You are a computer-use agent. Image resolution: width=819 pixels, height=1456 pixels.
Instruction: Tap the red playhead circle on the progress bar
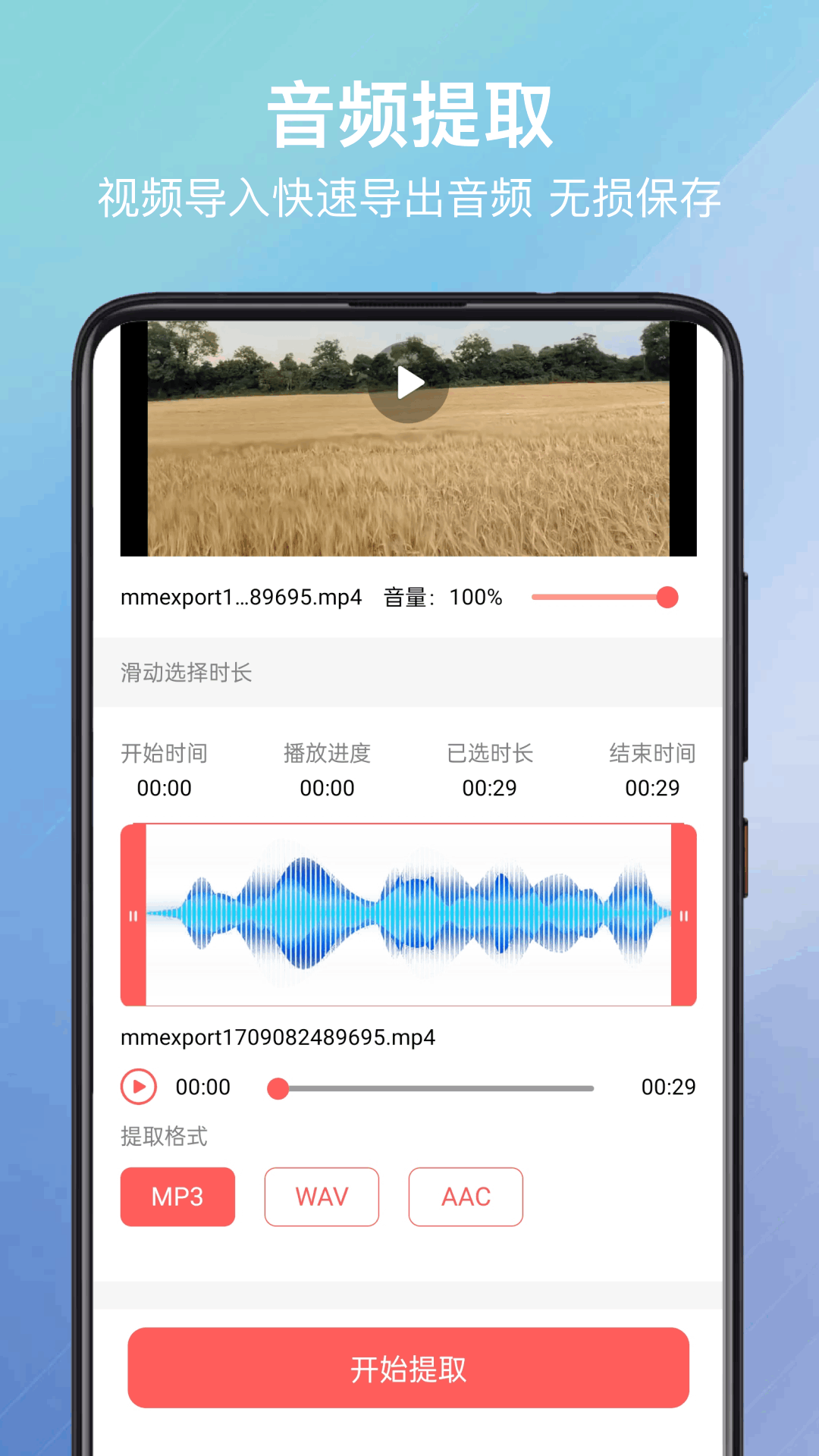pyautogui.click(x=278, y=1087)
